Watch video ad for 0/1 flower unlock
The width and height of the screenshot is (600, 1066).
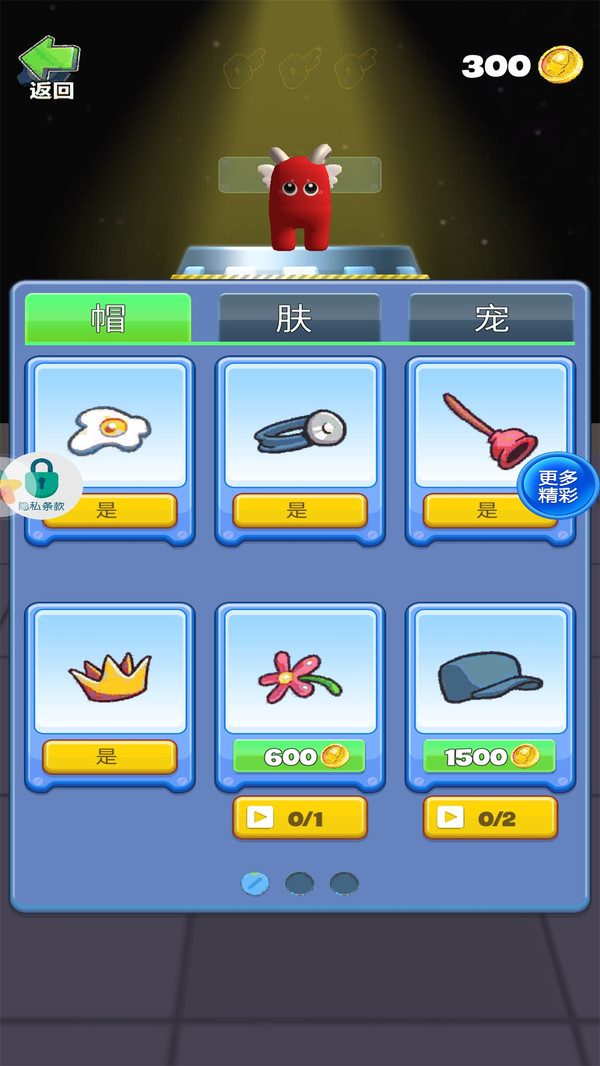click(x=300, y=819)
